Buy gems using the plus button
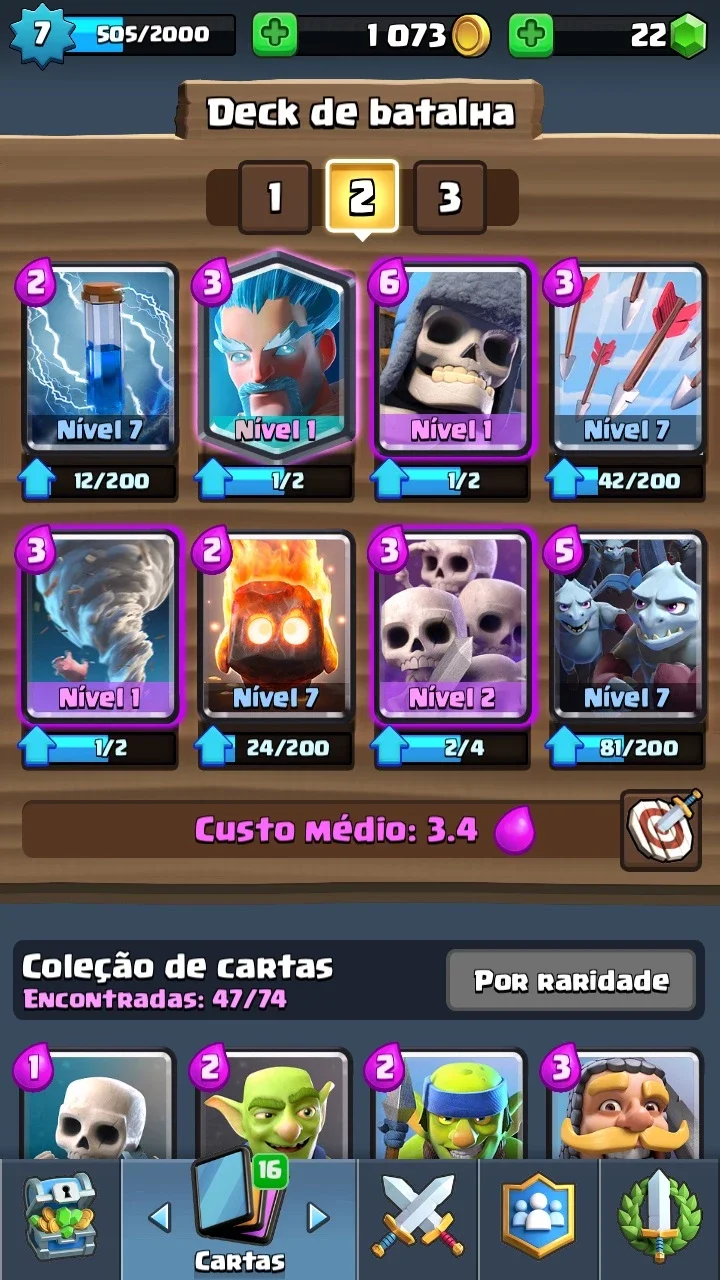 (531, 36)
